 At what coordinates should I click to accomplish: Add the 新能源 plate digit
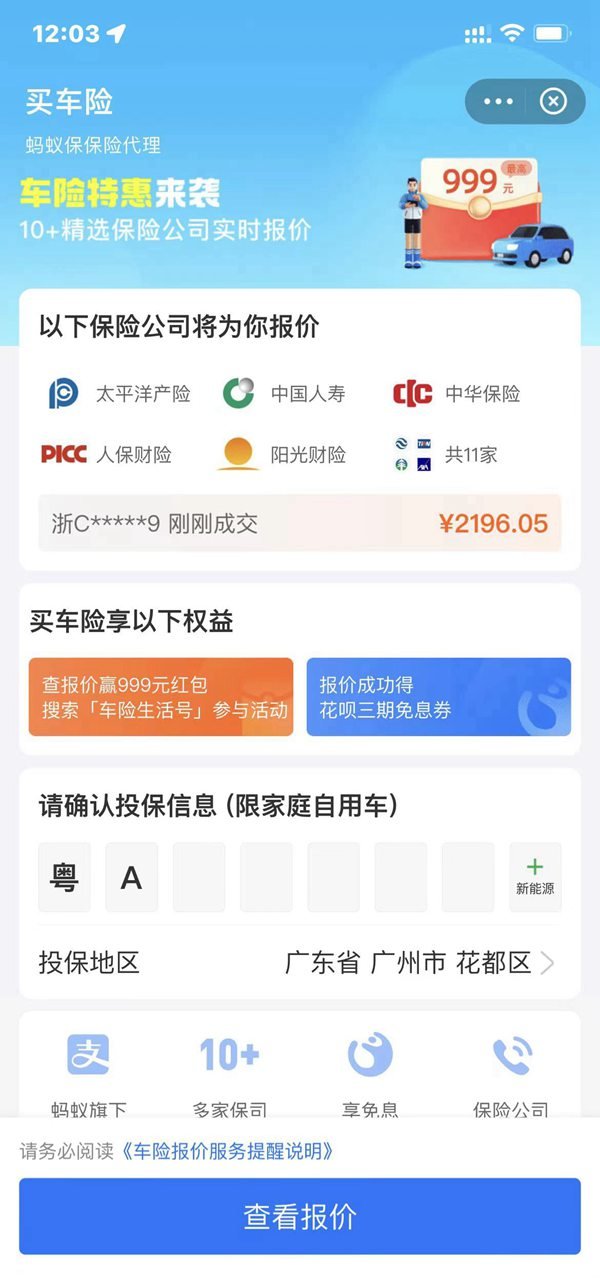[535, 877]
